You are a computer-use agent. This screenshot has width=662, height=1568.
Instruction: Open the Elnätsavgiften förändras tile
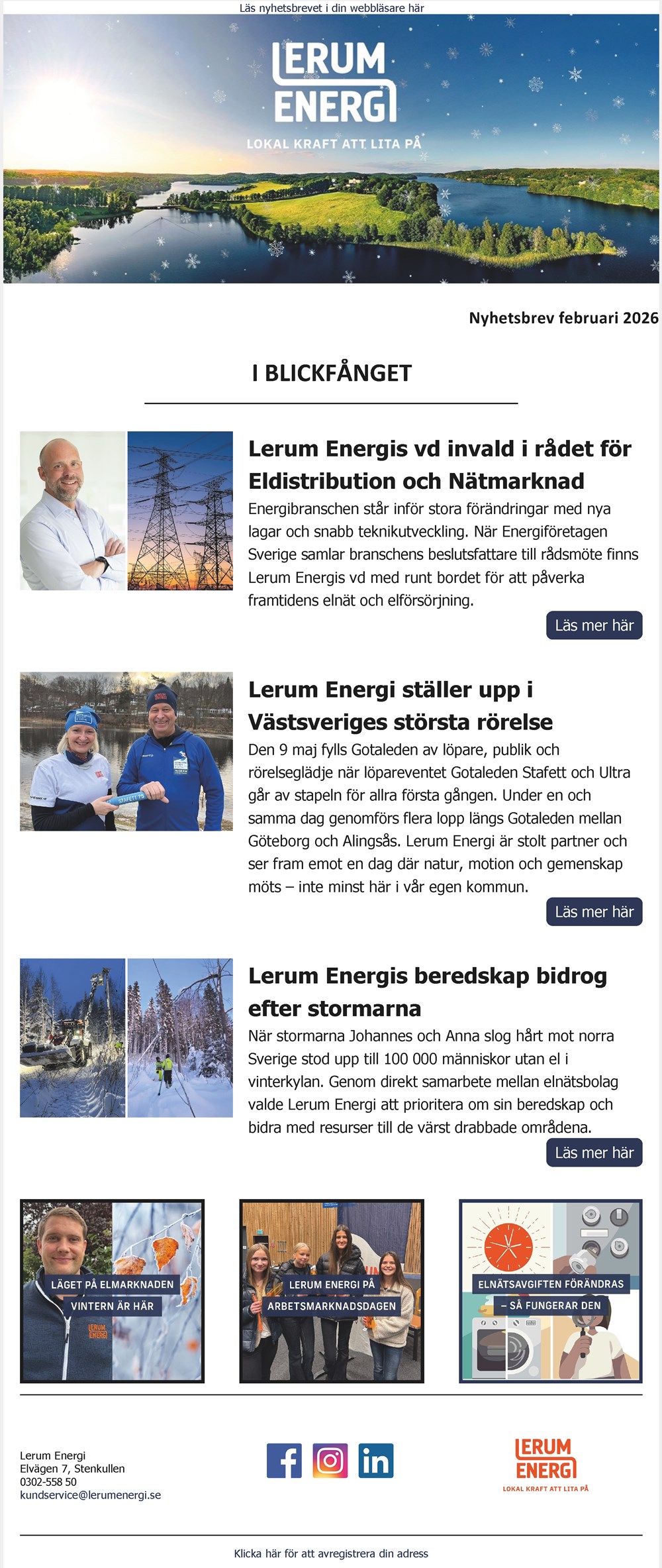550,1290
